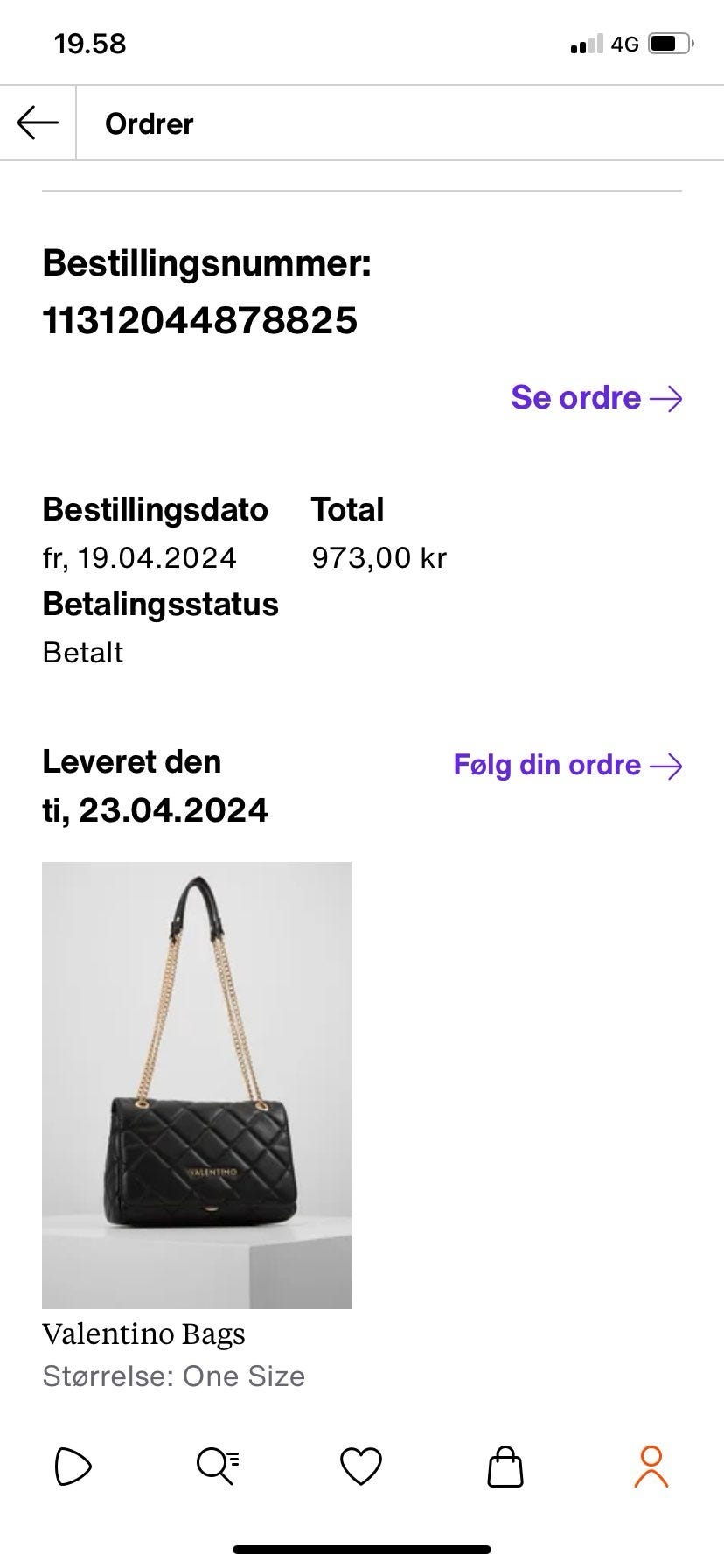
Task: Go back using the back arrow
Action: (37, 122)
